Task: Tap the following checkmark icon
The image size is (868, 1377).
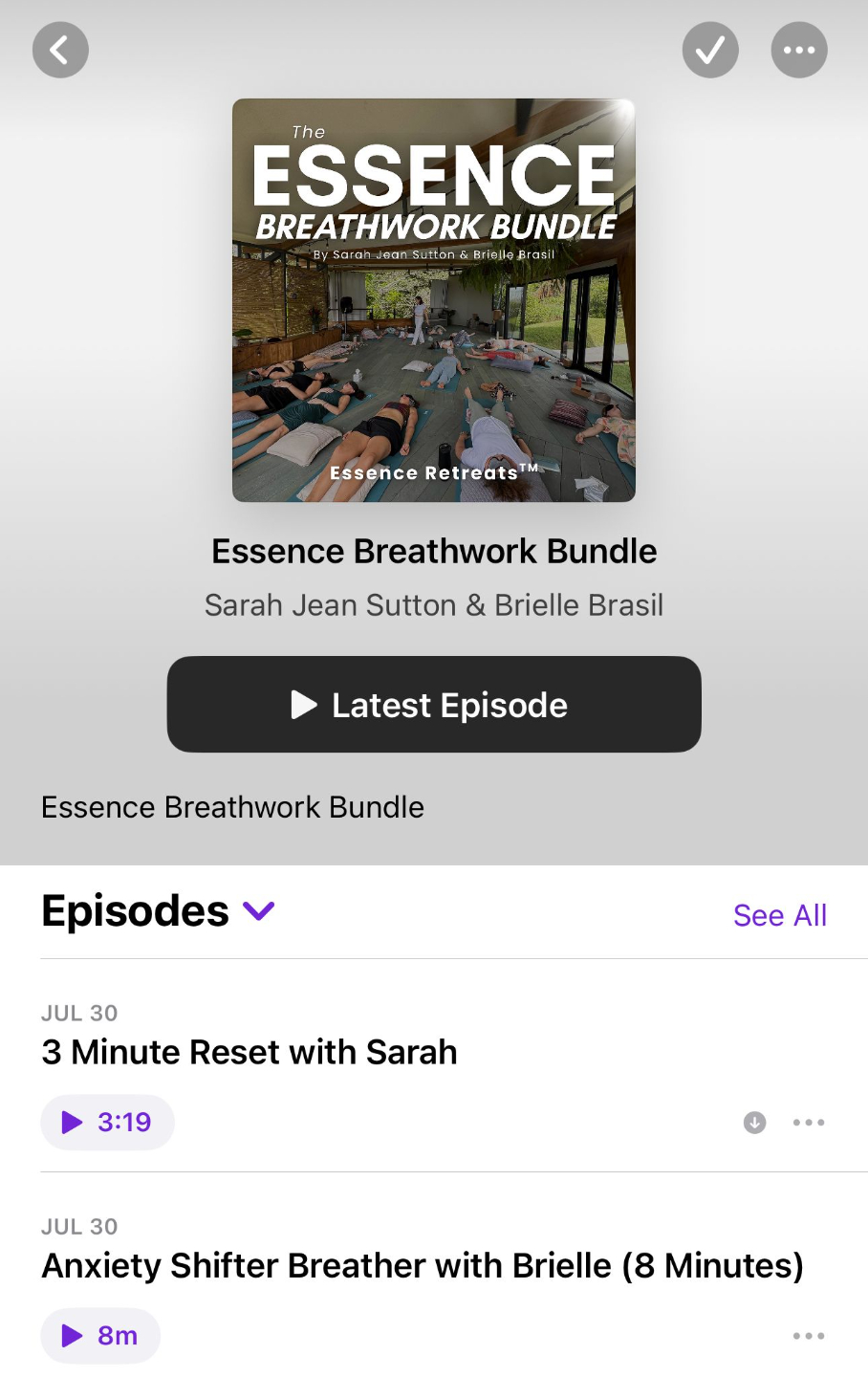Action: 710,50
